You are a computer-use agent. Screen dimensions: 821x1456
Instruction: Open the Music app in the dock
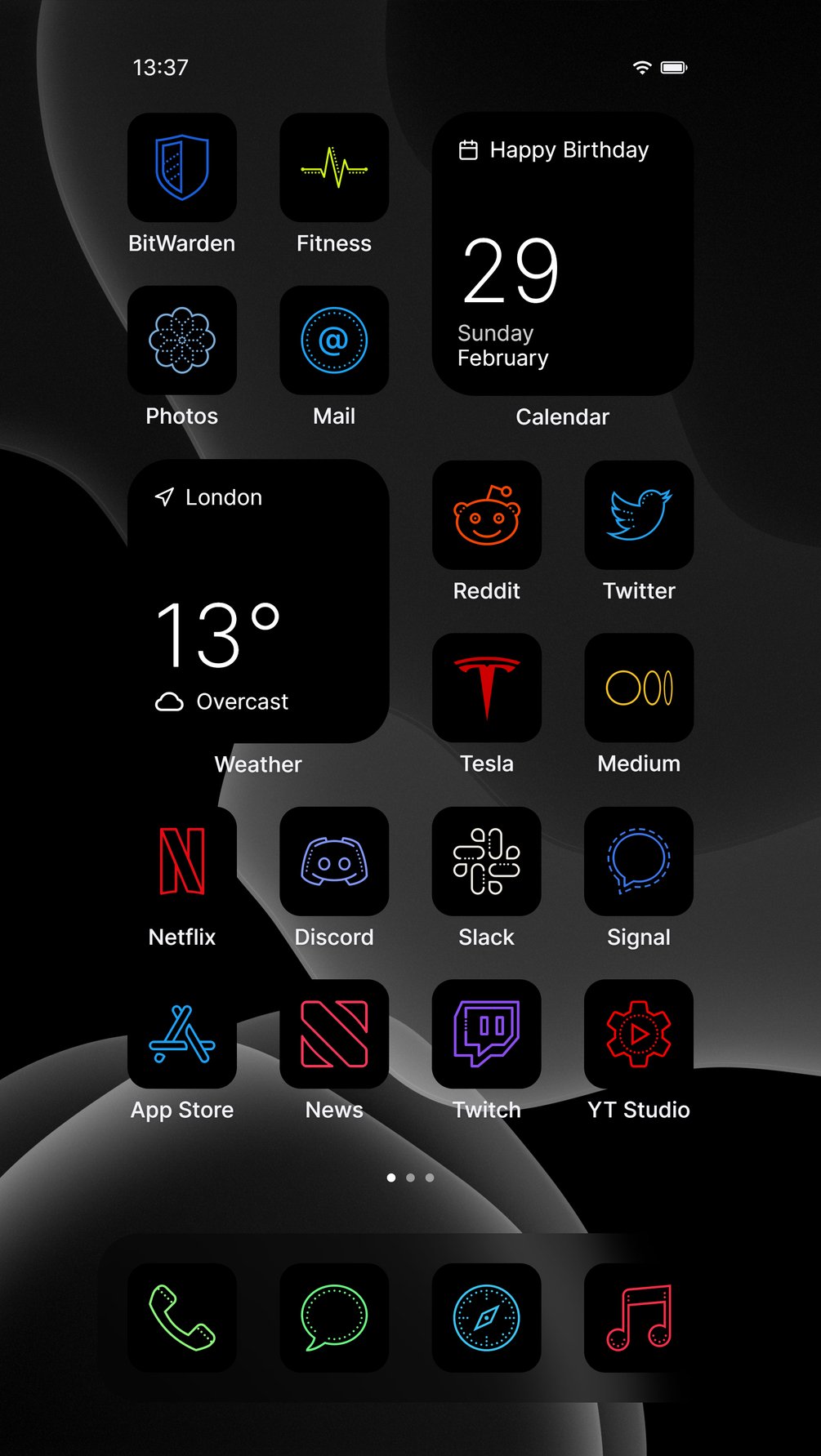pyautogui.click(x=639, y=1318)
